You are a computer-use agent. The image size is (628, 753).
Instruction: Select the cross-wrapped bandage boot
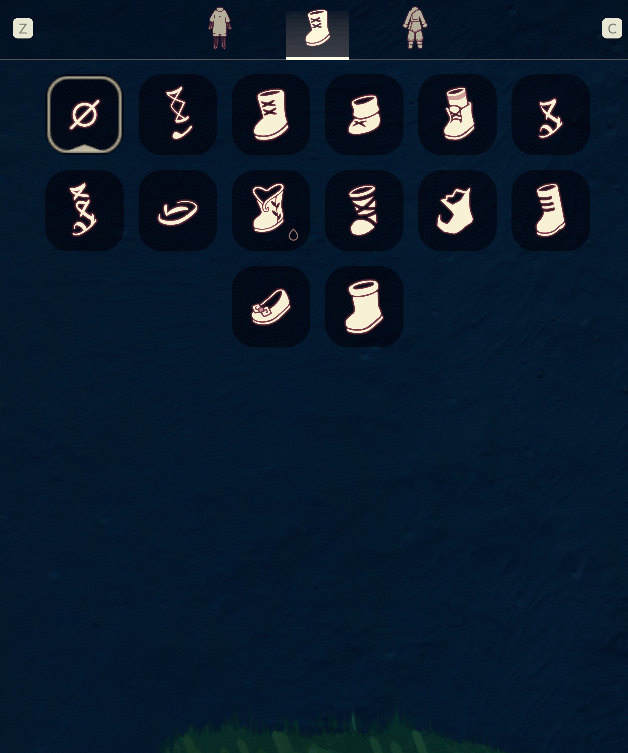coord(364,211)
